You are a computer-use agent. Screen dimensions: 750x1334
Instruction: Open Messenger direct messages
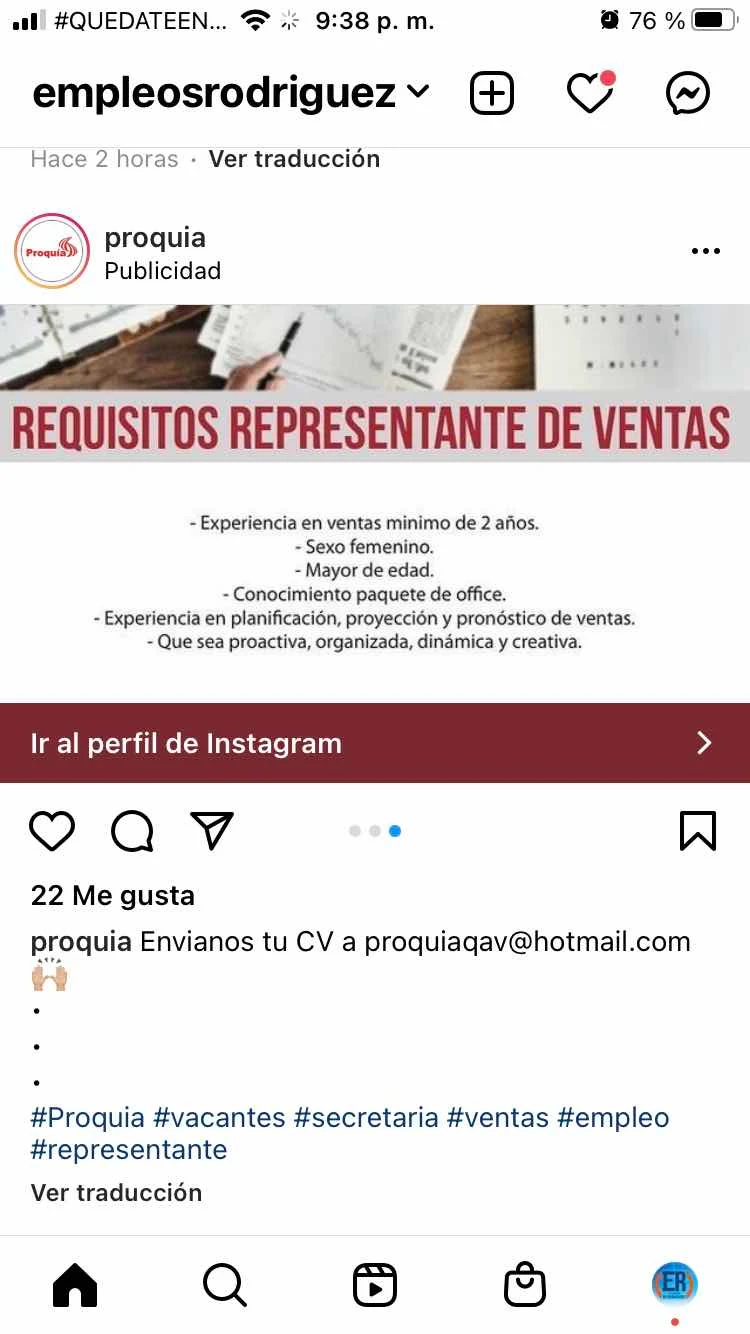pyautogui.click(x=688, y=94)
